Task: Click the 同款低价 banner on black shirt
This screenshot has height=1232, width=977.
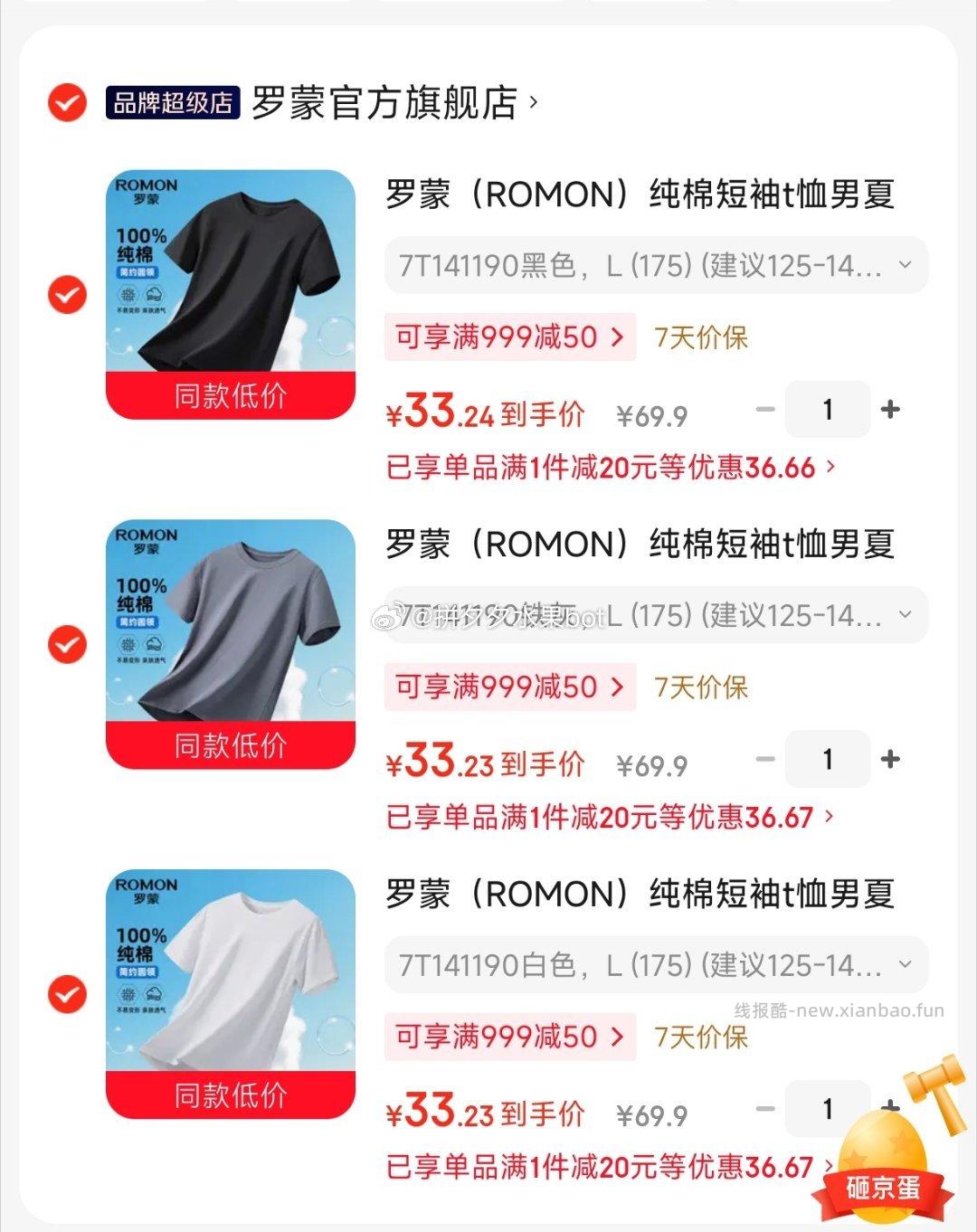Action: click(229, 394)
